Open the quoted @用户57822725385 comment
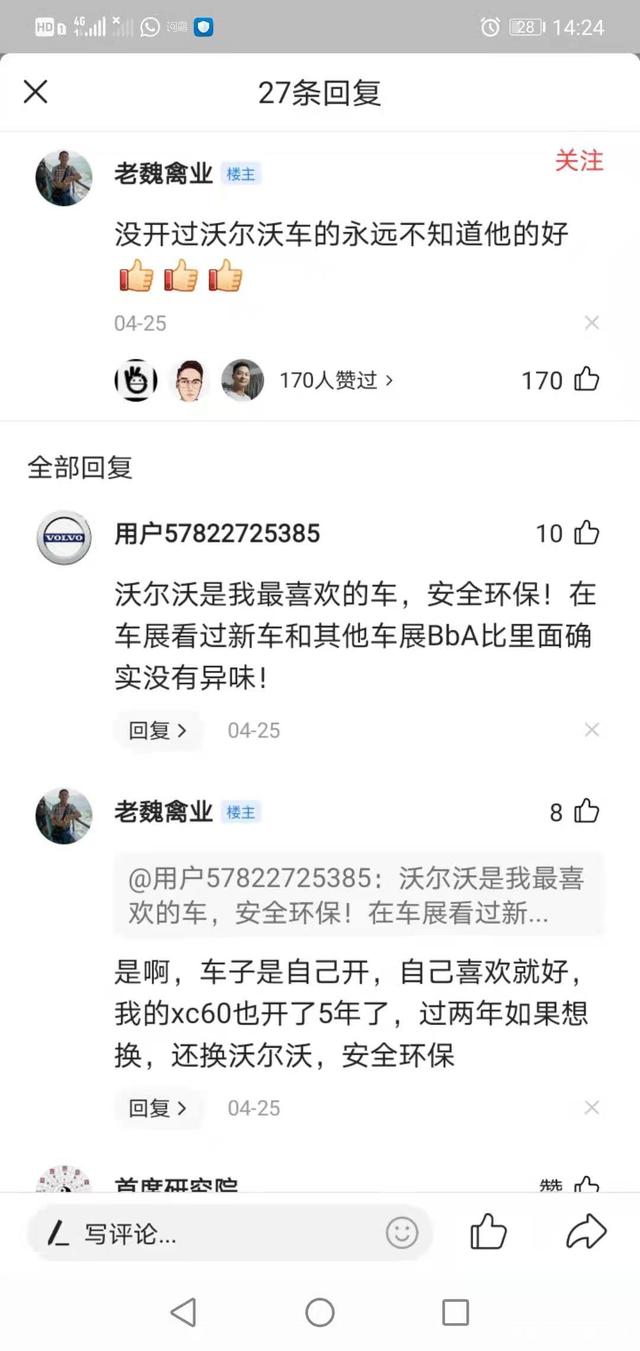 click(357, 895)
